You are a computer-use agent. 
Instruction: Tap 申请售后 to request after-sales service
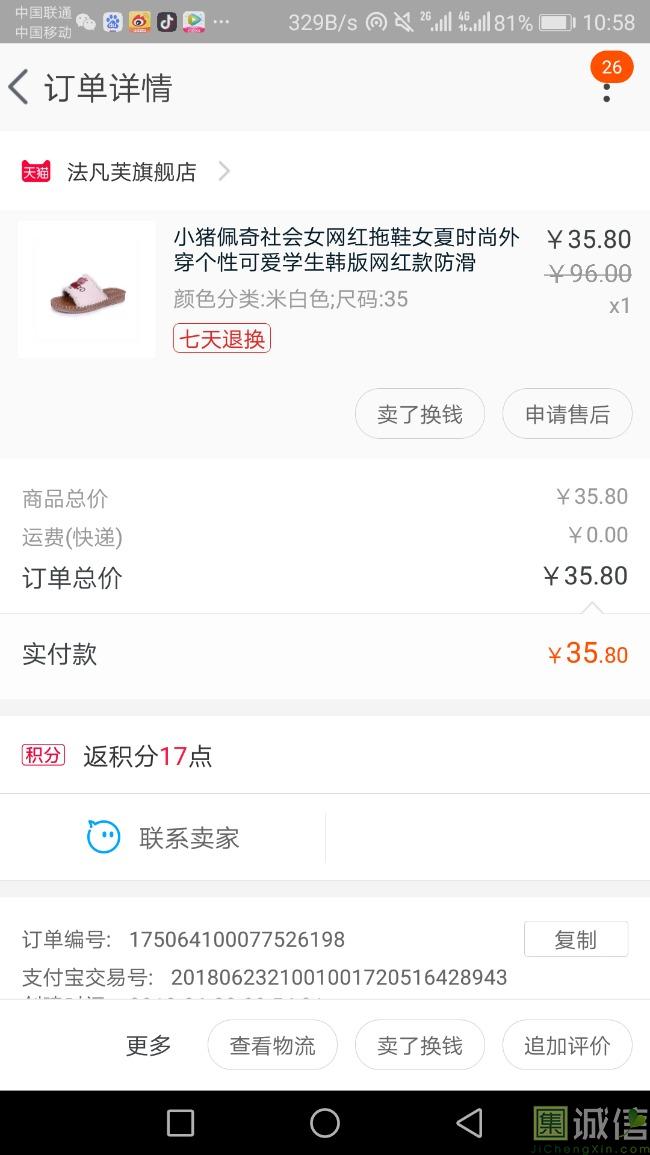coord(567,414)
